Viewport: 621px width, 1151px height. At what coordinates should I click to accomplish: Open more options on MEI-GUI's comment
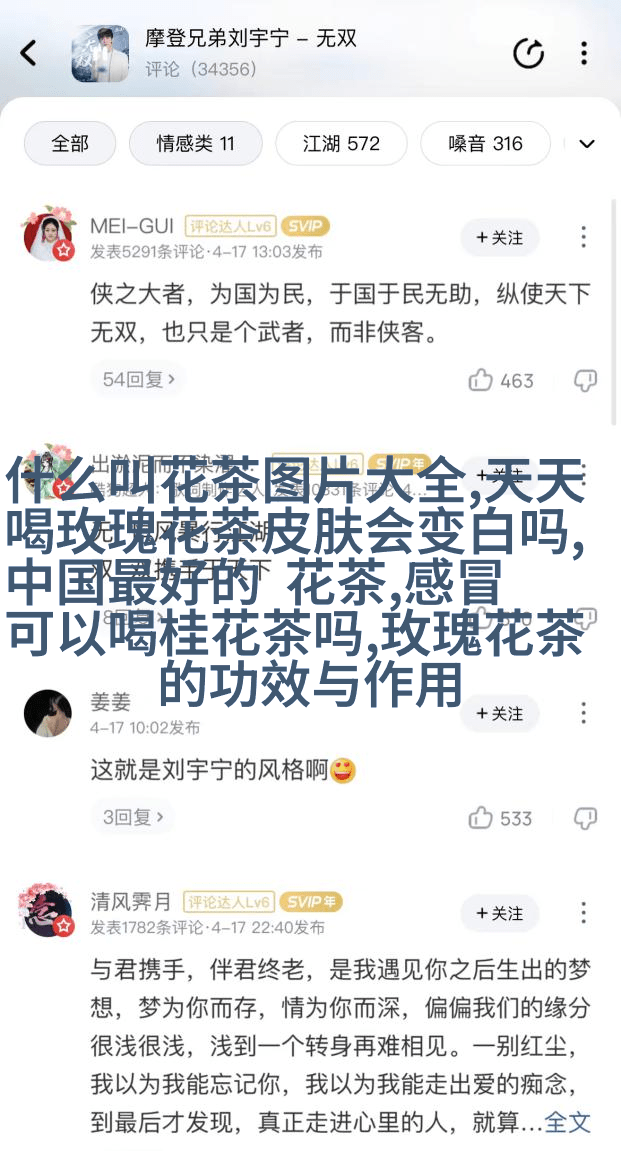584,237
